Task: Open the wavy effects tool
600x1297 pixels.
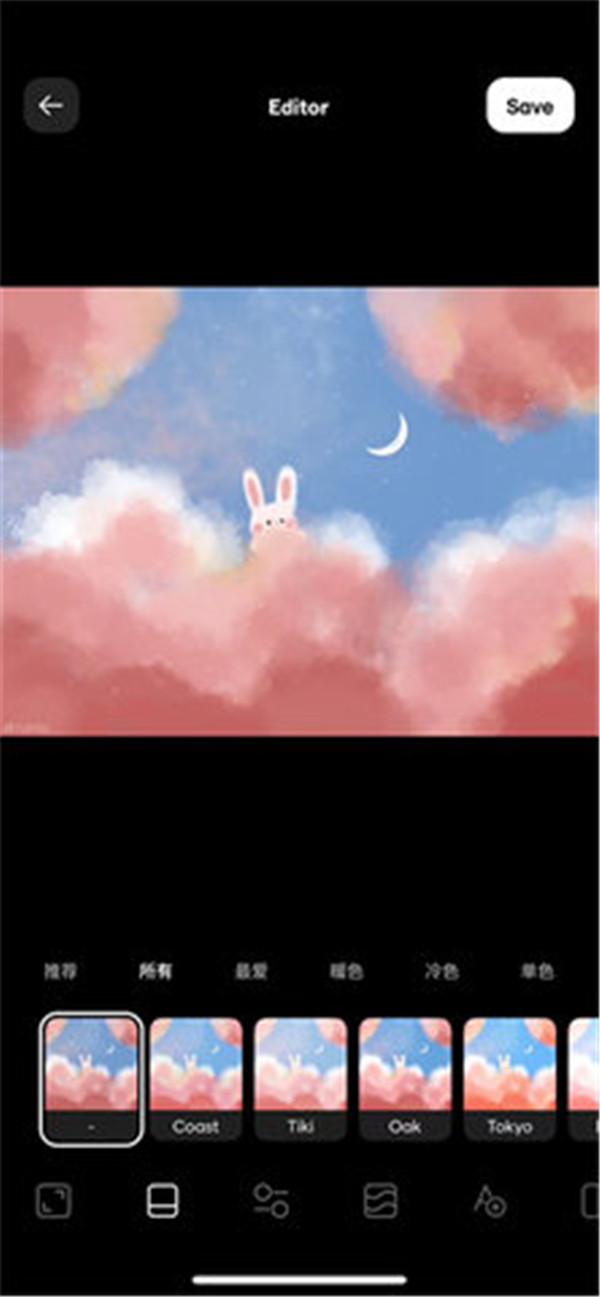Action: [x=380, y=1200]
